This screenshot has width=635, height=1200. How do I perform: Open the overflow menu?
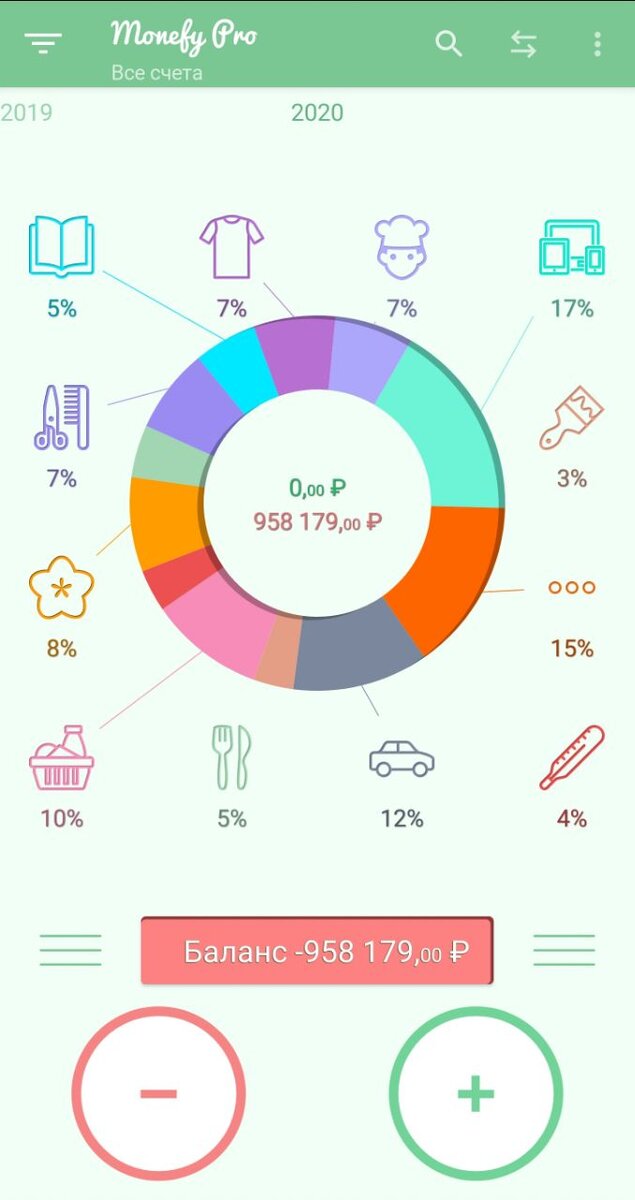click(597, 44)
